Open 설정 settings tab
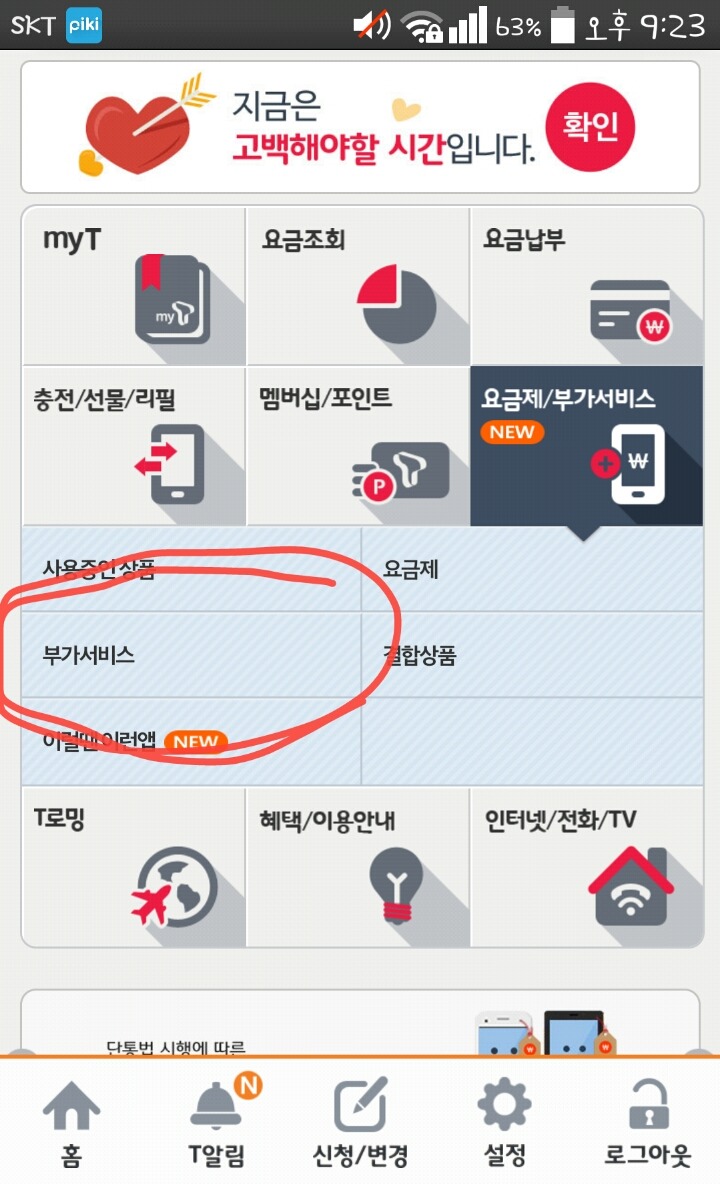The width and height of the screenshot is (720, 1184). pyautogui.click(x=504, y=1124)
